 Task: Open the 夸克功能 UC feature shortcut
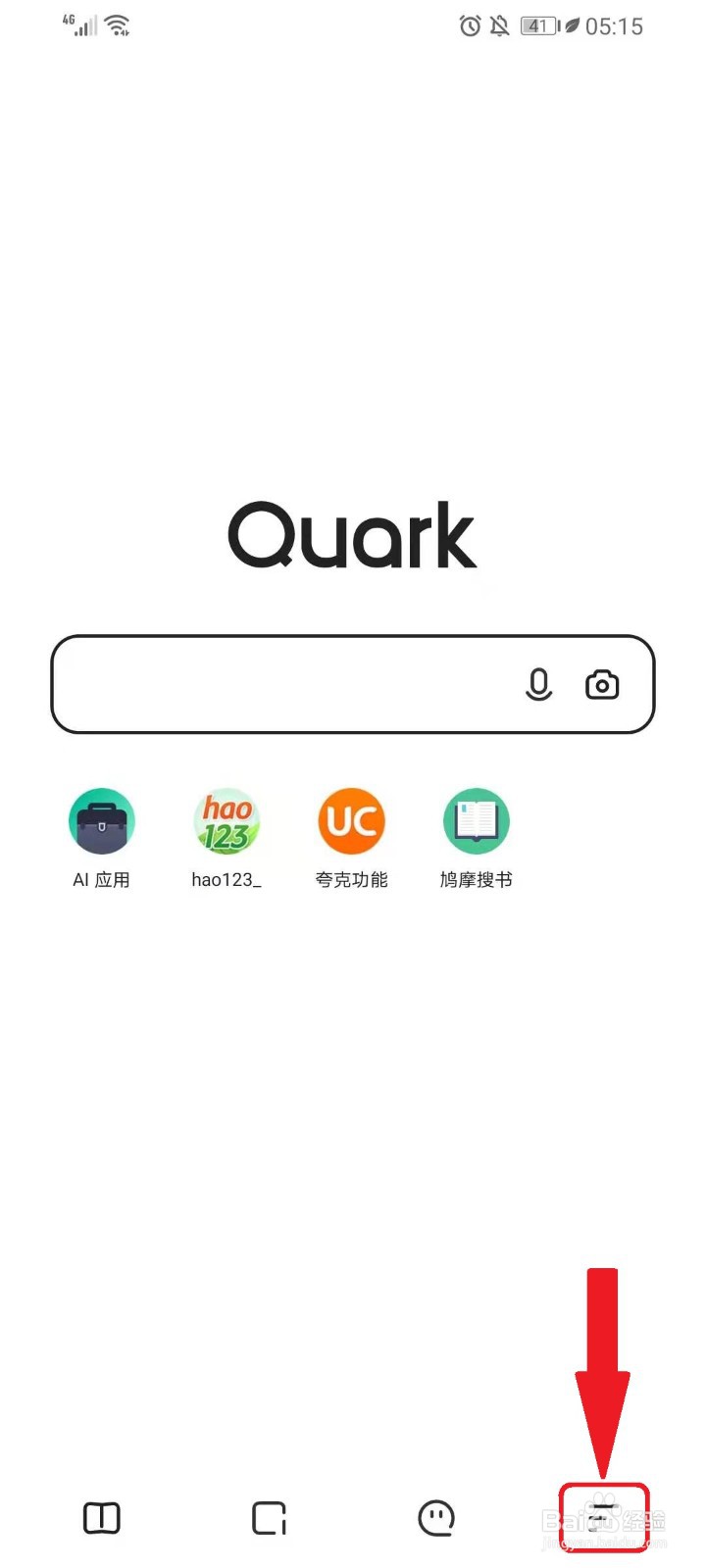pyautogui.click(x=351, y=821)
